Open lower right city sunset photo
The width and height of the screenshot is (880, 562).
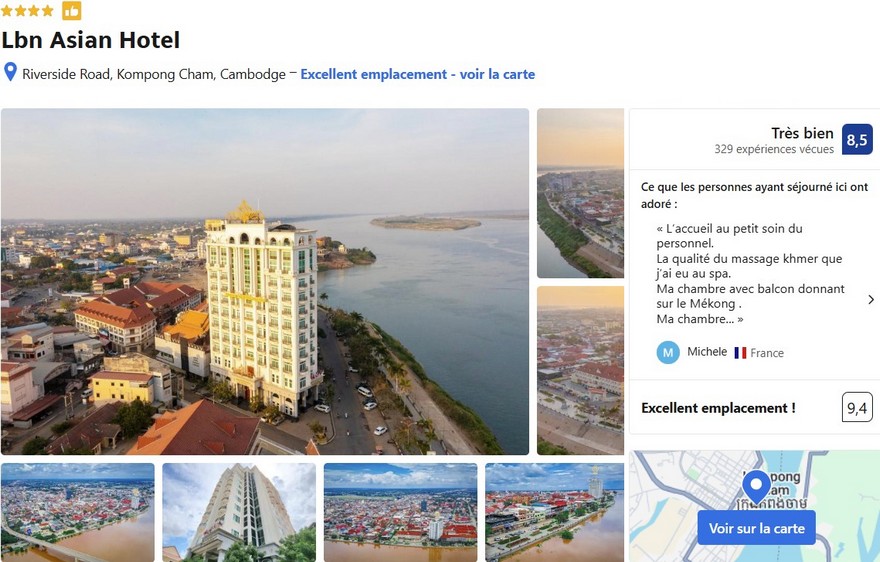pyautogui.click(x=580, y=370)
